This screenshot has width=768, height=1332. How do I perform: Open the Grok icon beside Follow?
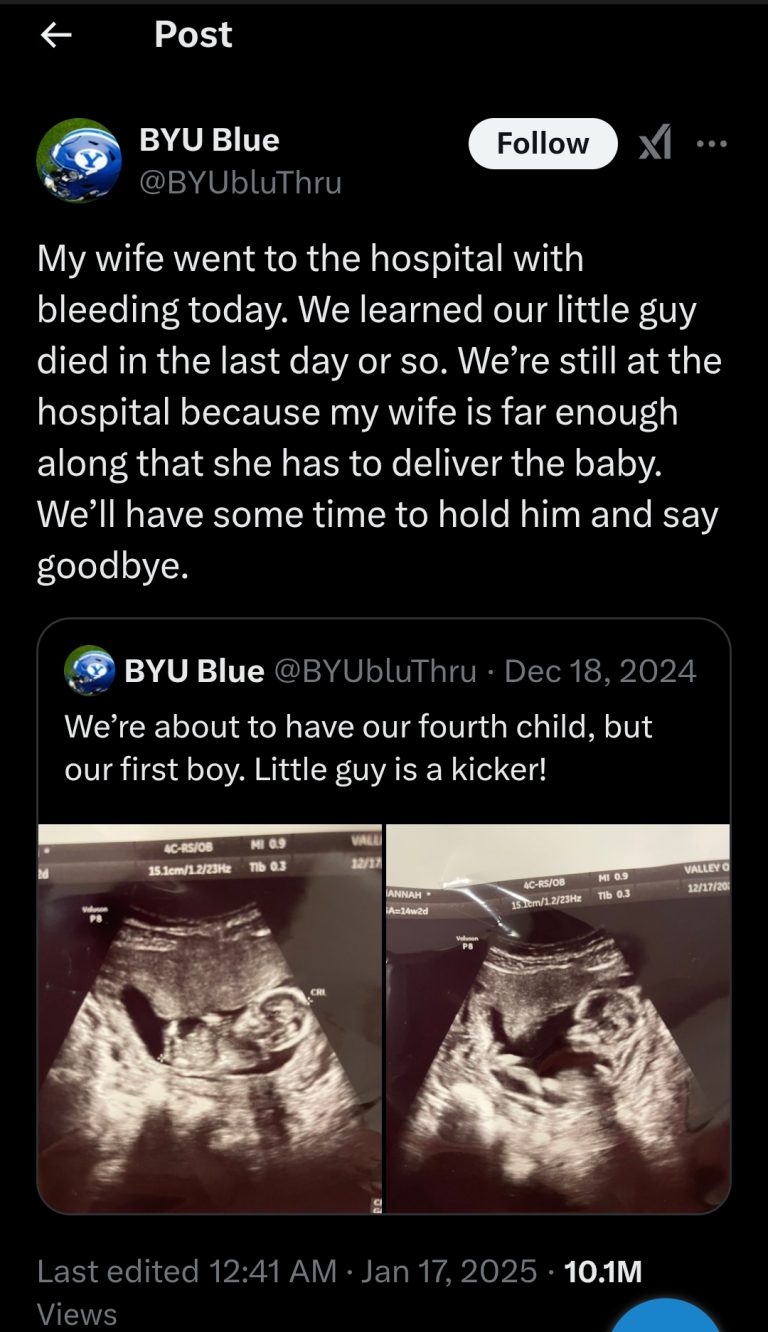(x=655, y=144)
